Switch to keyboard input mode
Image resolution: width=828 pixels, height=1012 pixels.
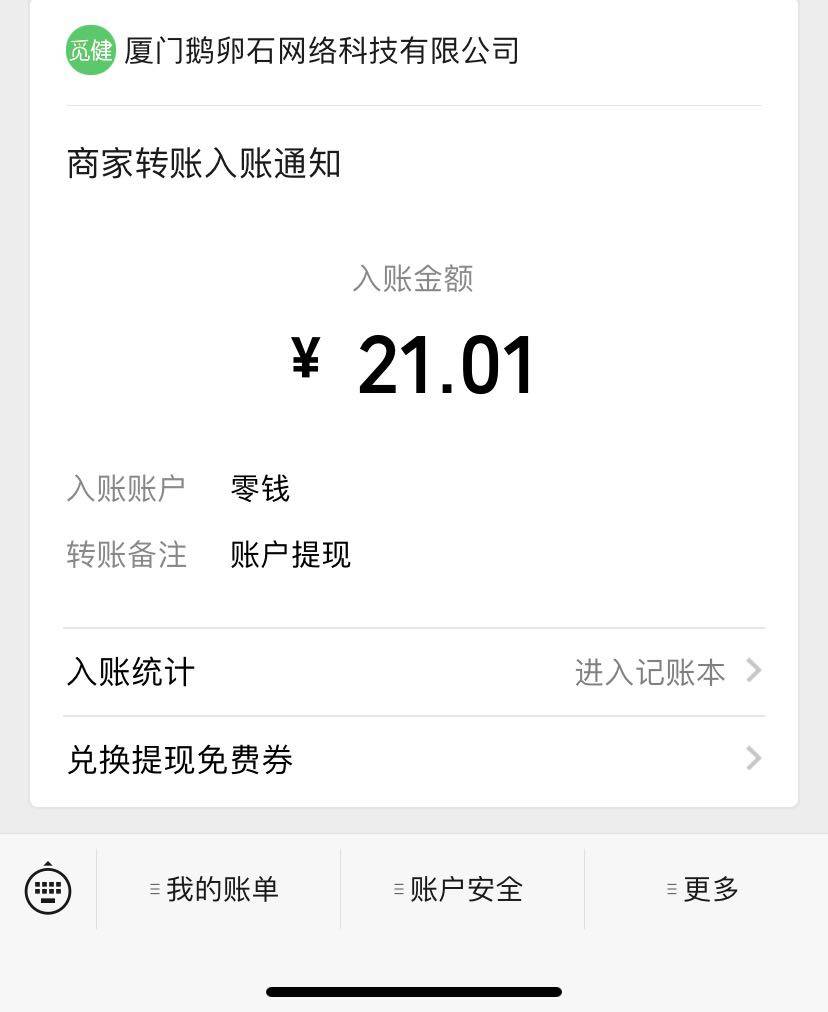pyautogui.click(x=48, y=889)
